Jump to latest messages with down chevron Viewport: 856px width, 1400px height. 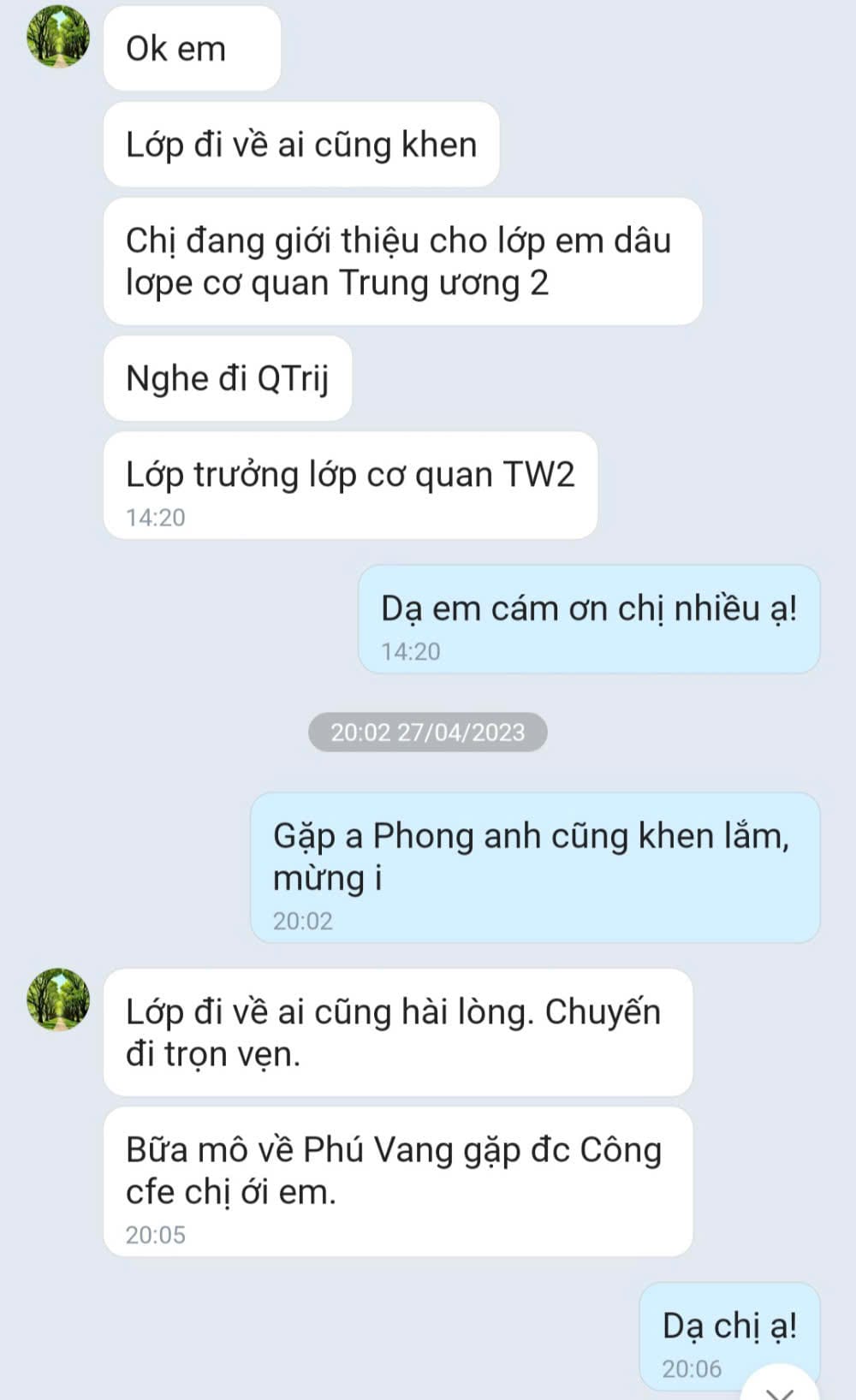779,1387
